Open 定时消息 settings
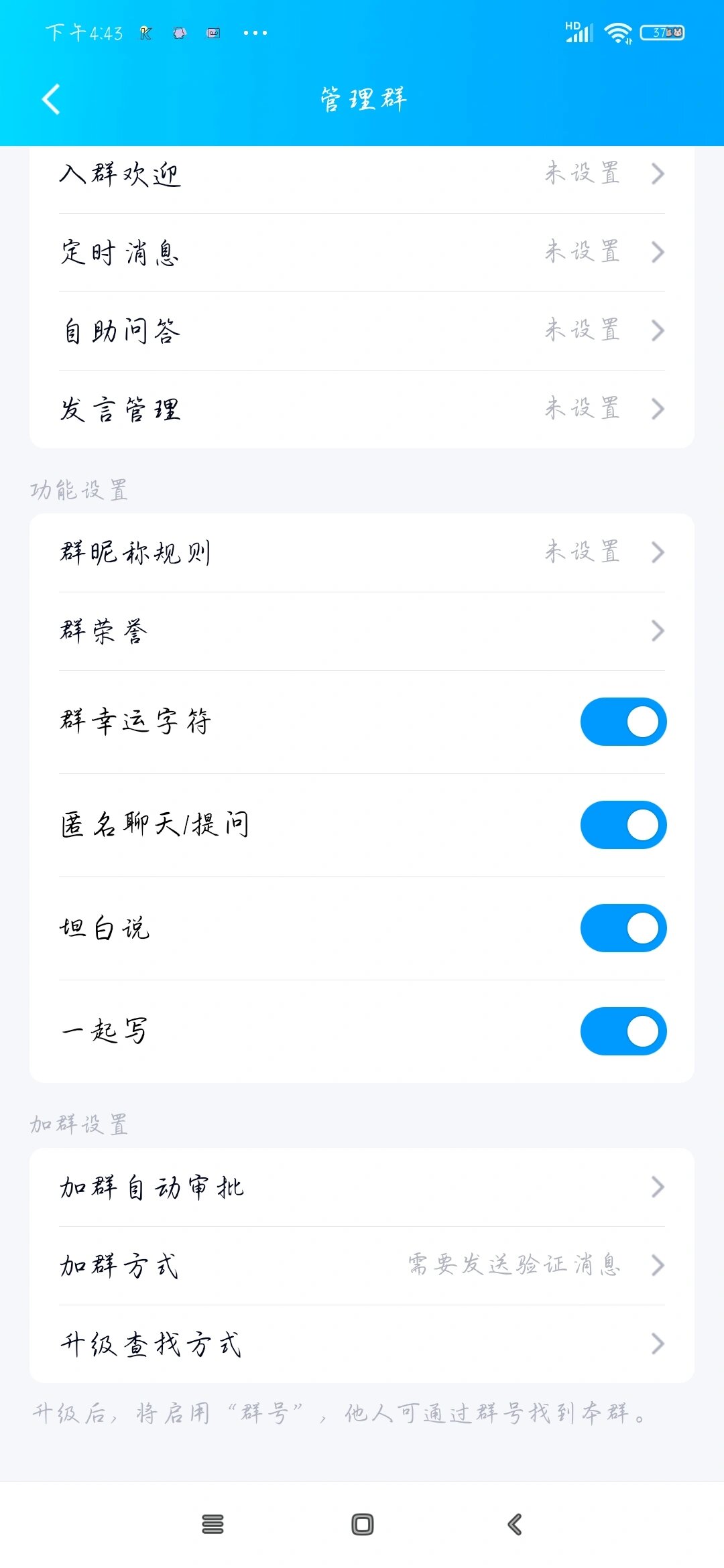 (362, 253)
